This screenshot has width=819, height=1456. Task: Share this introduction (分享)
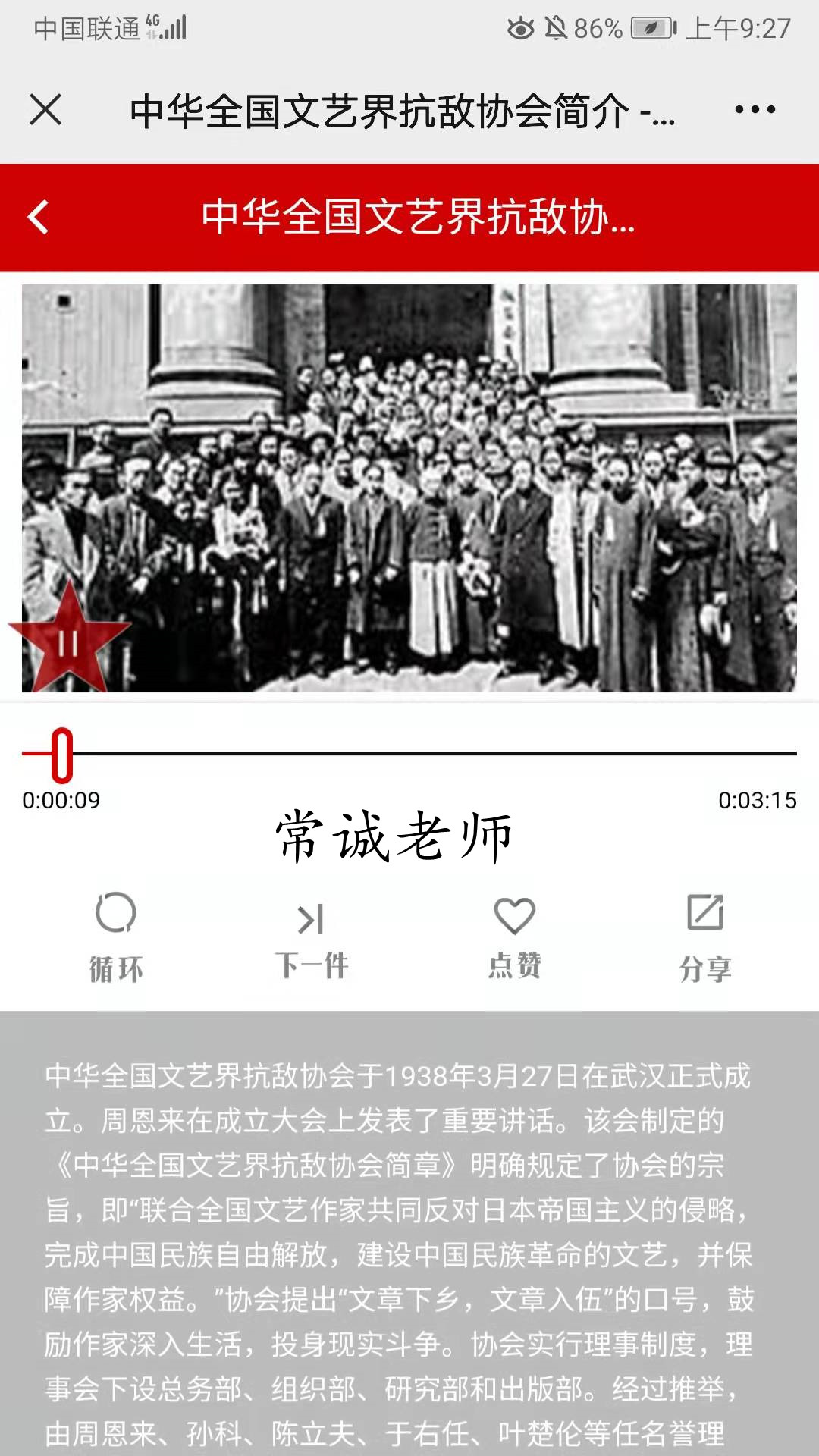(705, 936)
